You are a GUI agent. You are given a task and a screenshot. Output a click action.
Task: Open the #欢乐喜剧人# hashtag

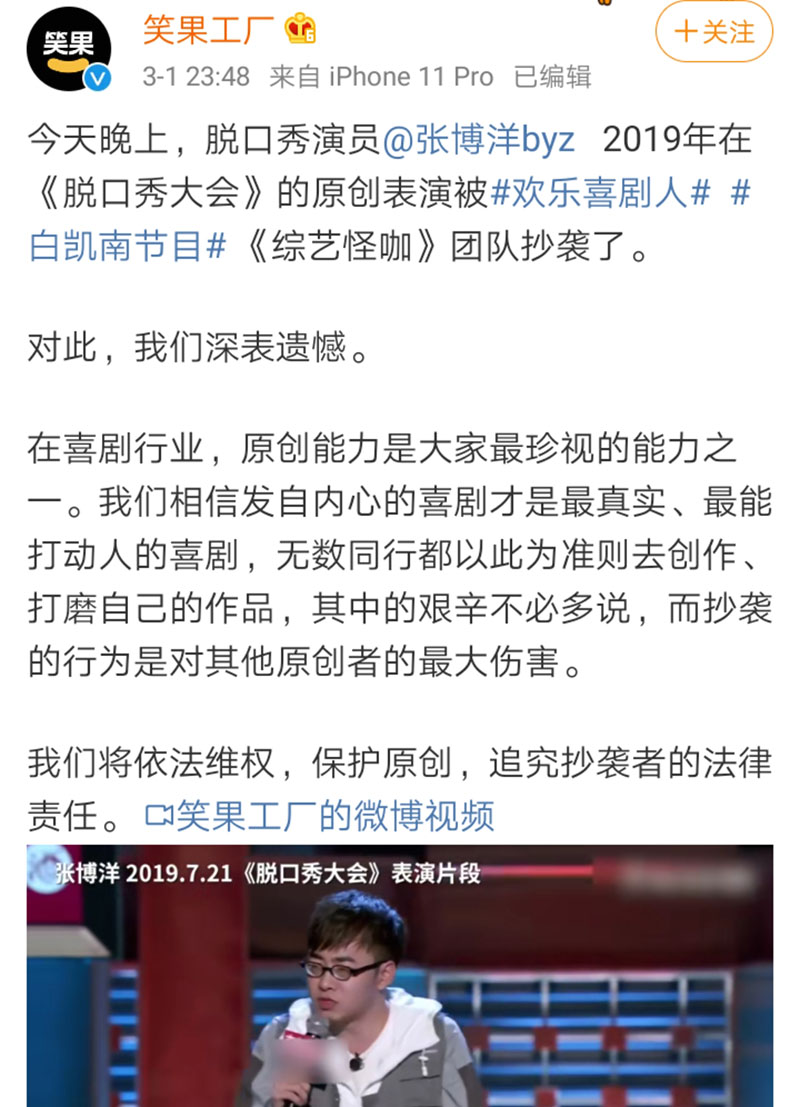tap(600, 193)
